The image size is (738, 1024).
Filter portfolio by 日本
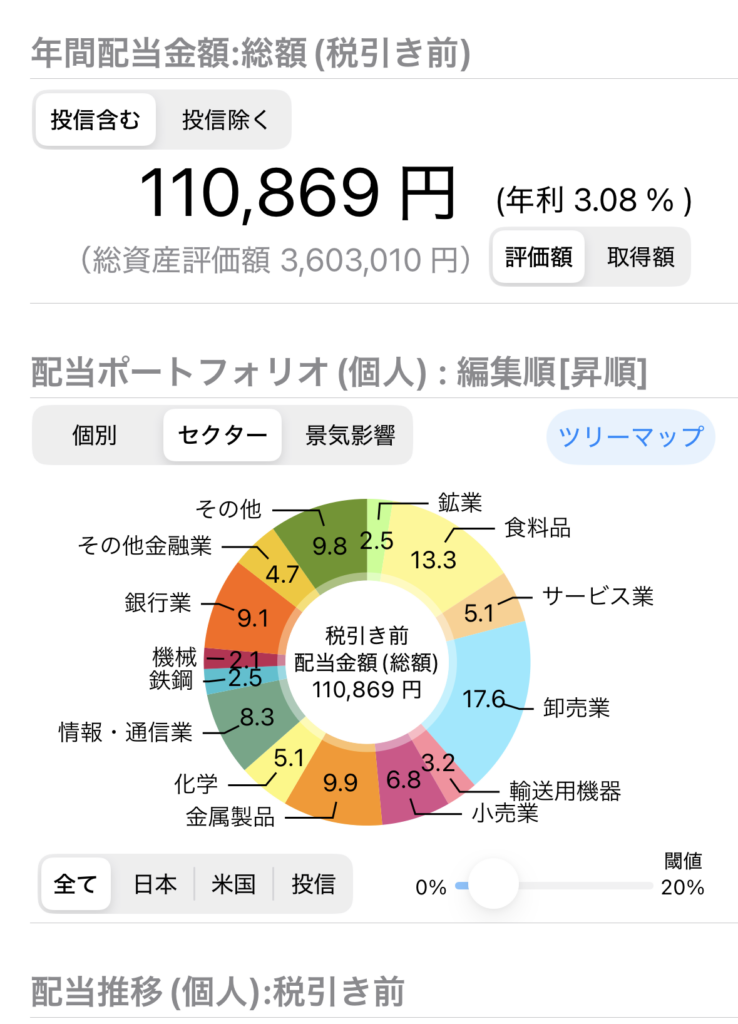pos(155,884)
